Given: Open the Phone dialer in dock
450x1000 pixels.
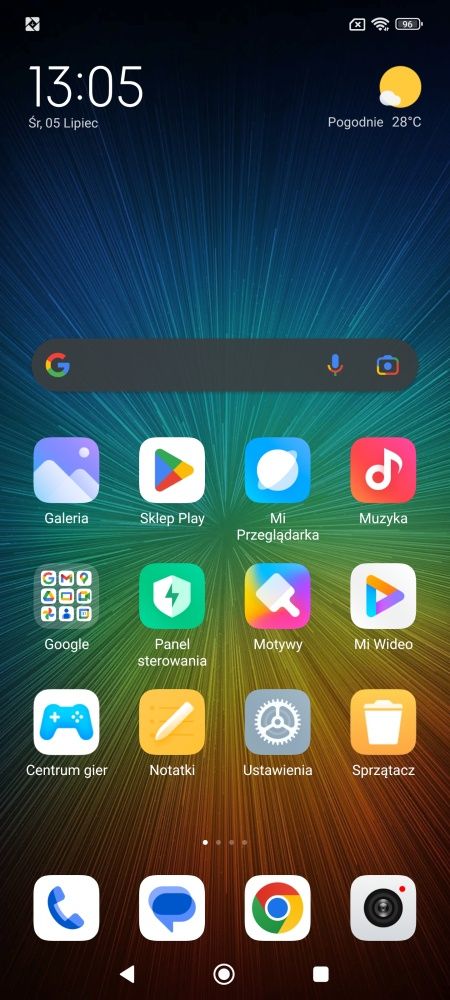Looking at the screenshot, I should (66, 908).
